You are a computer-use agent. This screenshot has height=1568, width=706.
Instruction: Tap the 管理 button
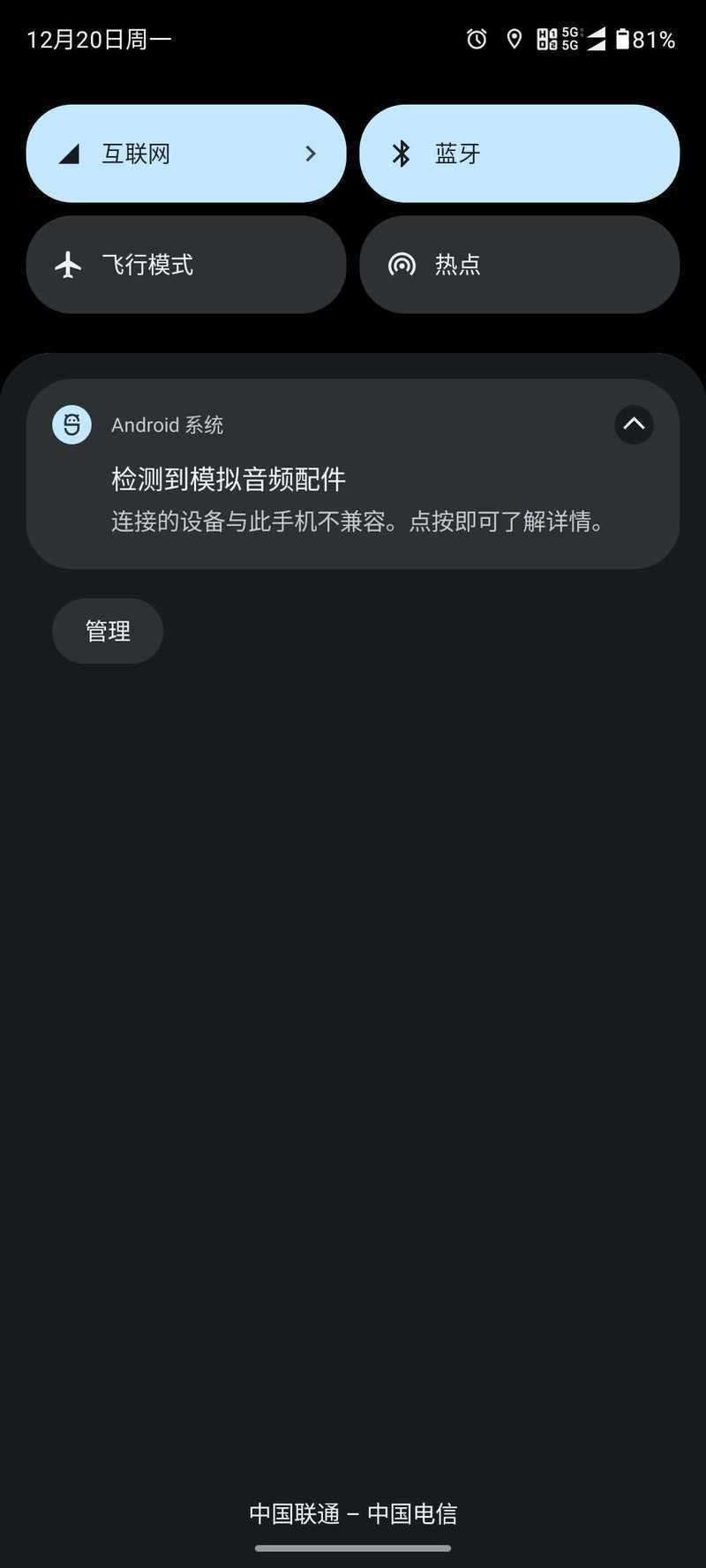tap(108, 631)
